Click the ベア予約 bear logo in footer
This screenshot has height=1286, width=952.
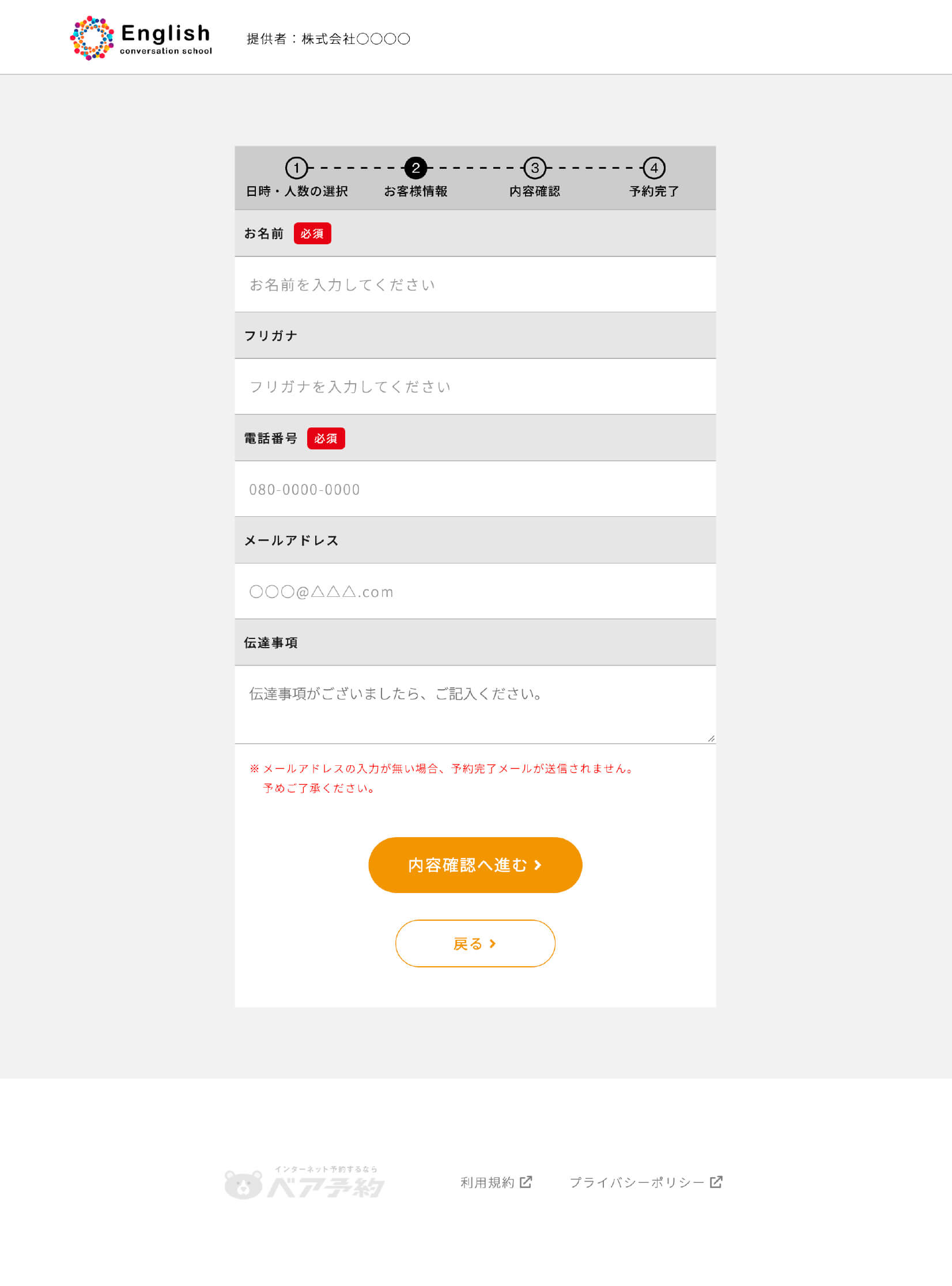click(305, 1182)
